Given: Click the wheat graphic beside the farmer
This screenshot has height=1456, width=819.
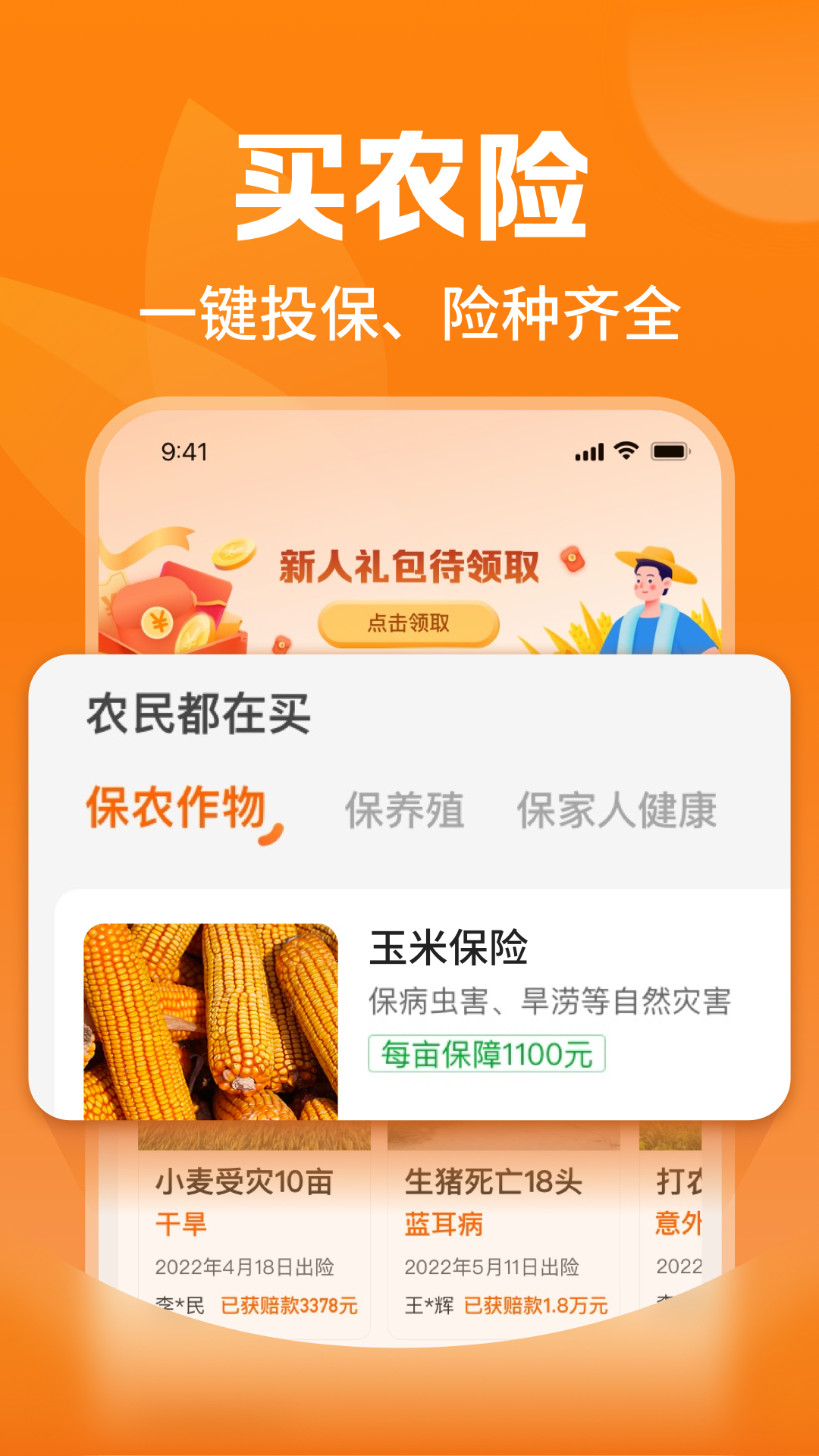Looking at the screenshot, I should (x=588, y=629).
